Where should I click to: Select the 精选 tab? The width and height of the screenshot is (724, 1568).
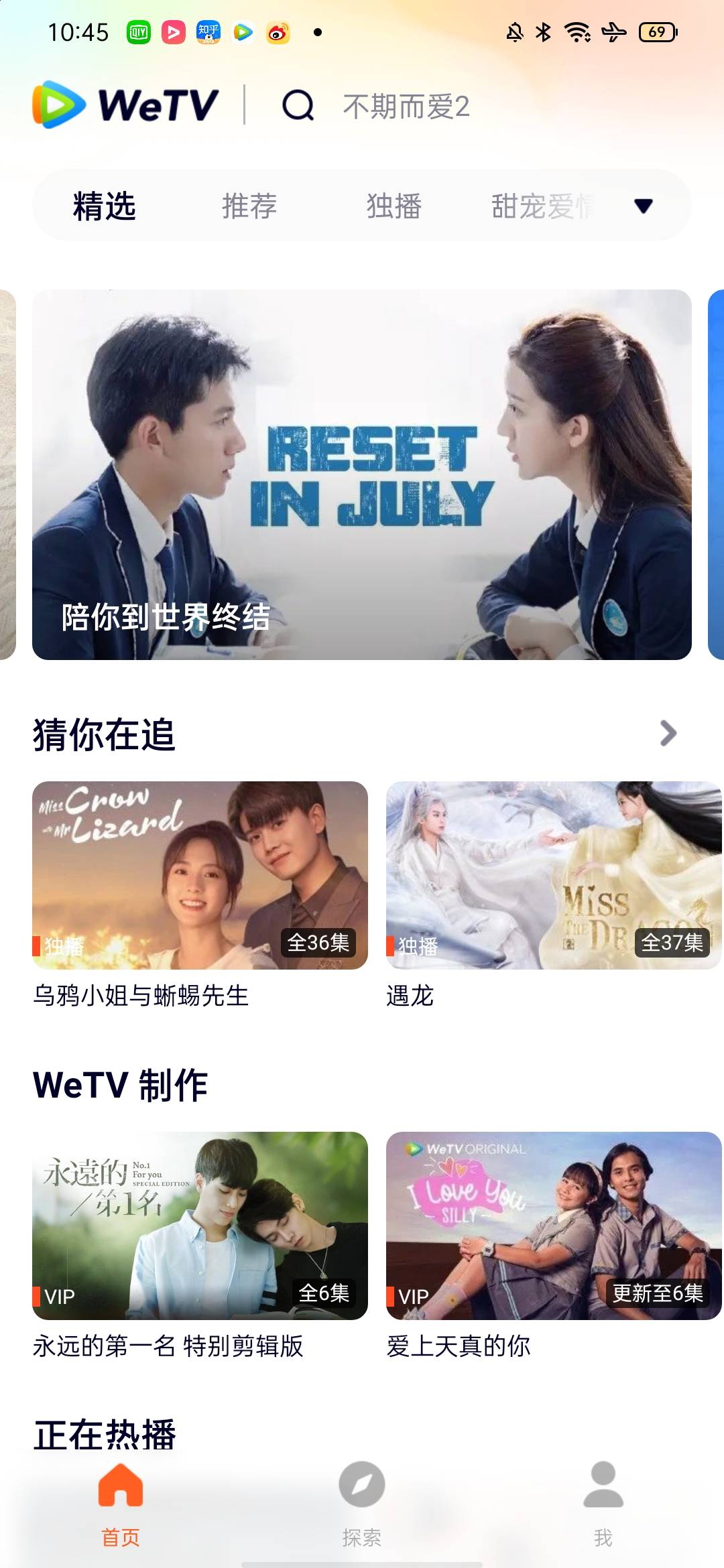pos(105,206)
